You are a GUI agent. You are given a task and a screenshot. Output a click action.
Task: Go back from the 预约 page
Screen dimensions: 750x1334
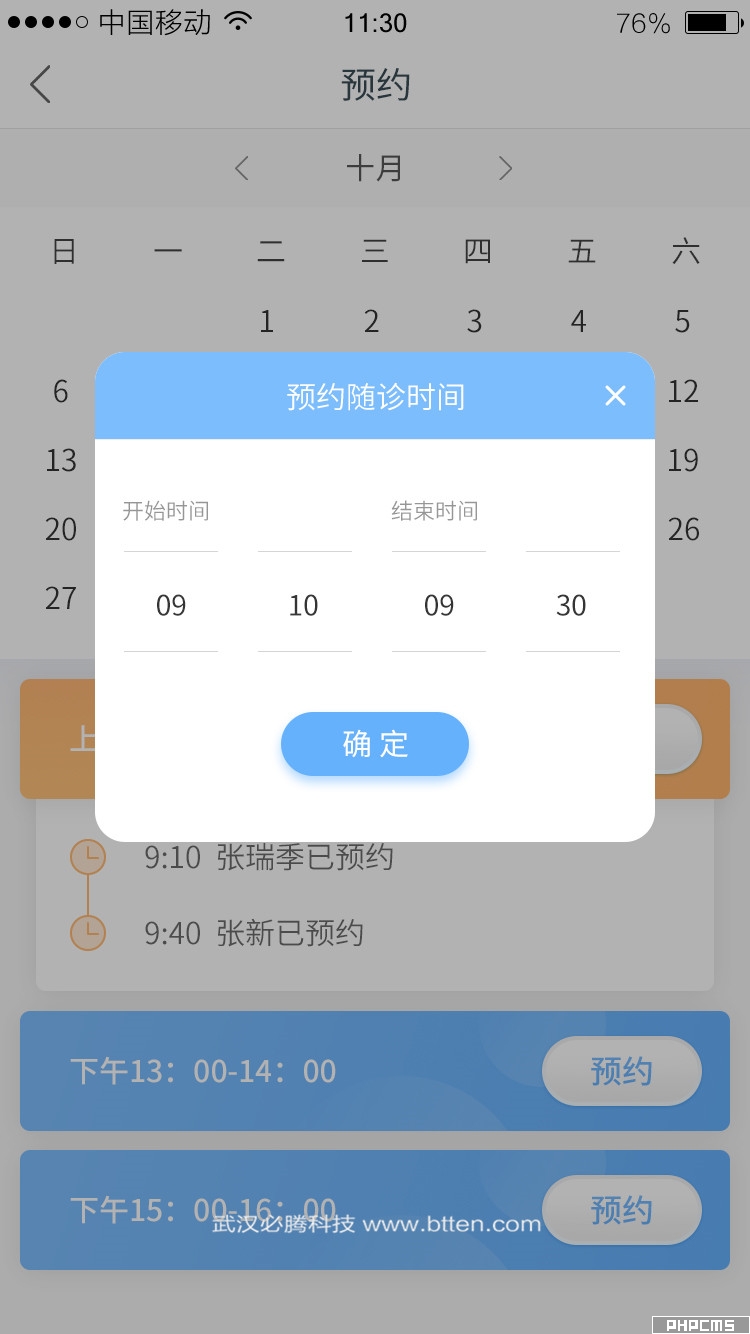(x=40, y=85)
